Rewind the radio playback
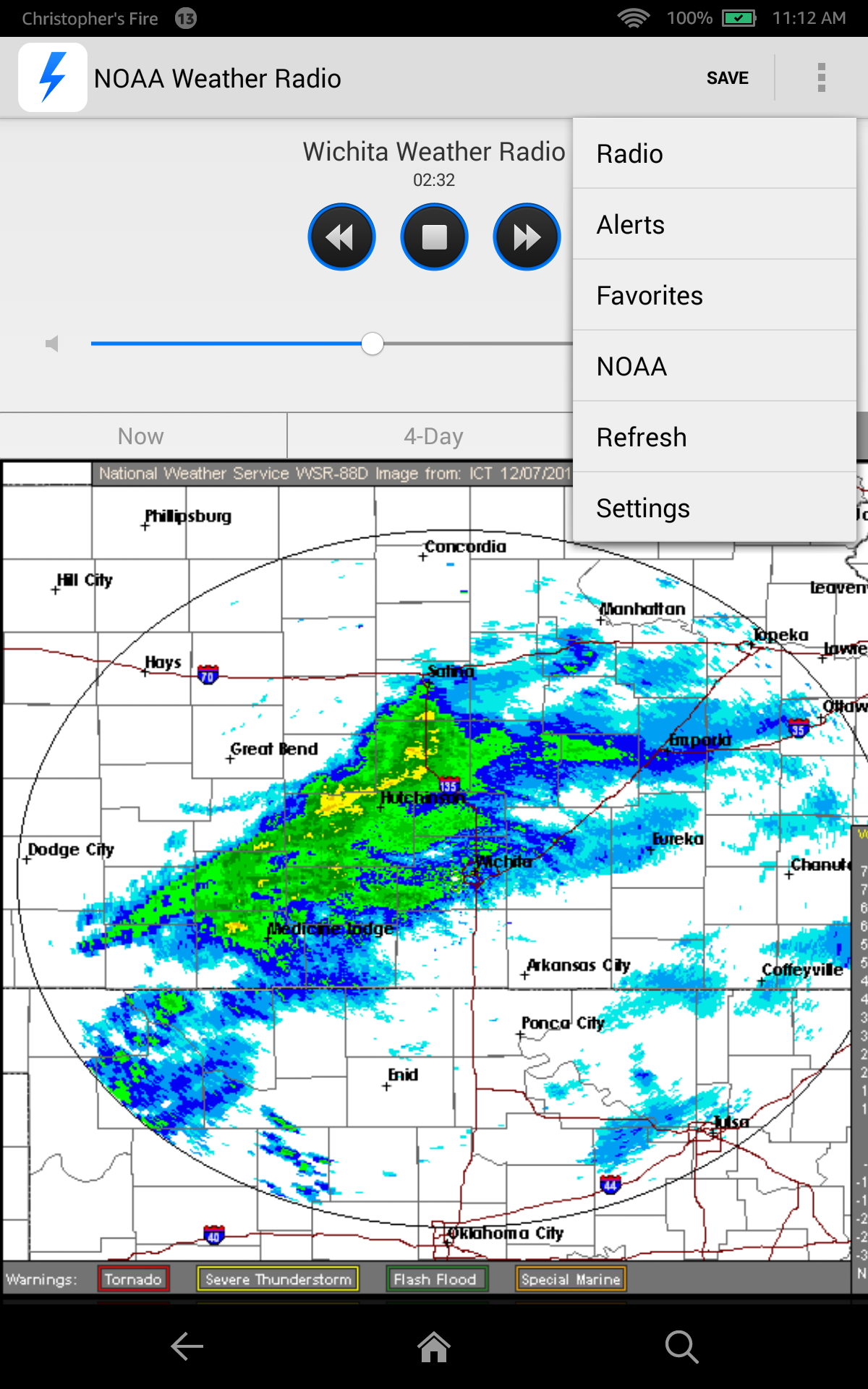This screenshot has width=868, height=1389. [x=341, y=237]
